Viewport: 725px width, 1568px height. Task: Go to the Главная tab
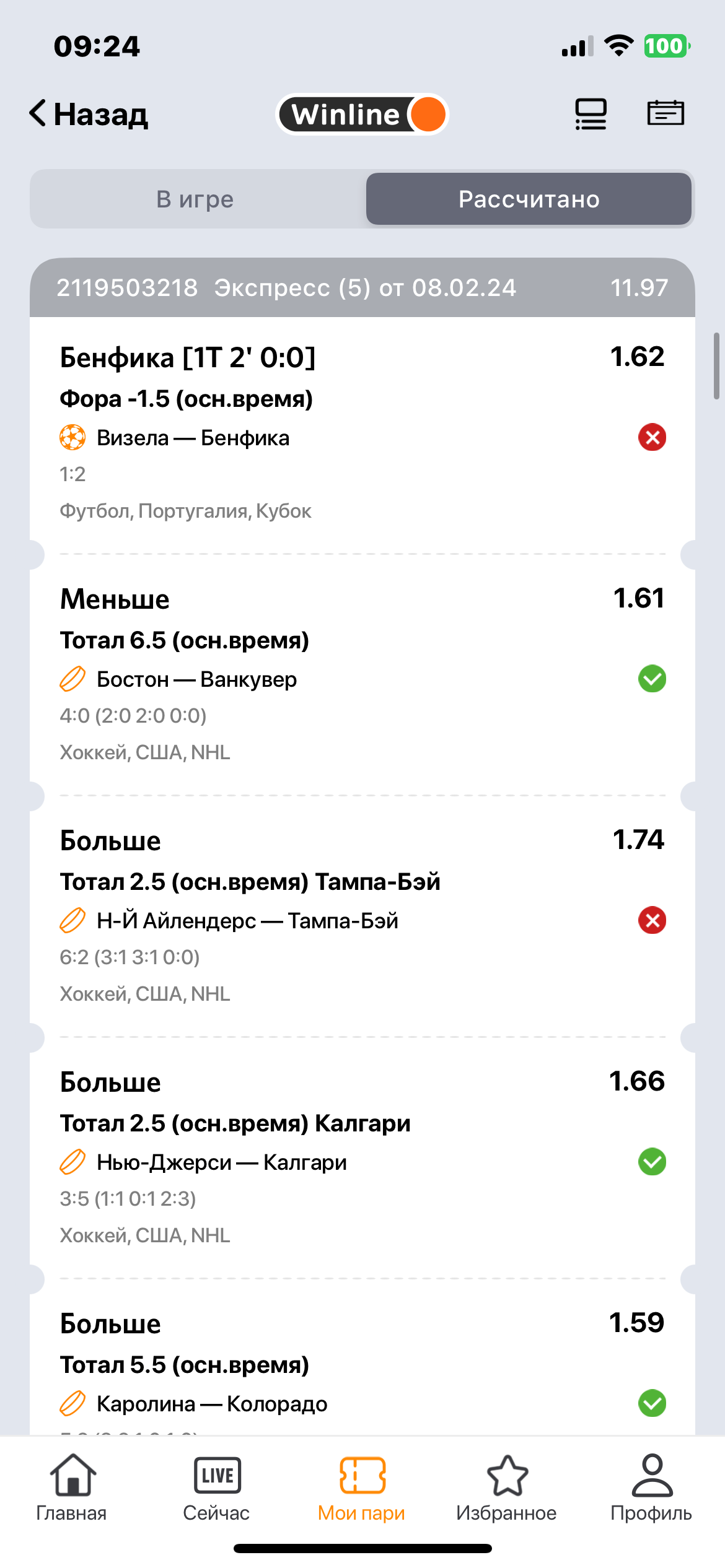[72, 1487]
